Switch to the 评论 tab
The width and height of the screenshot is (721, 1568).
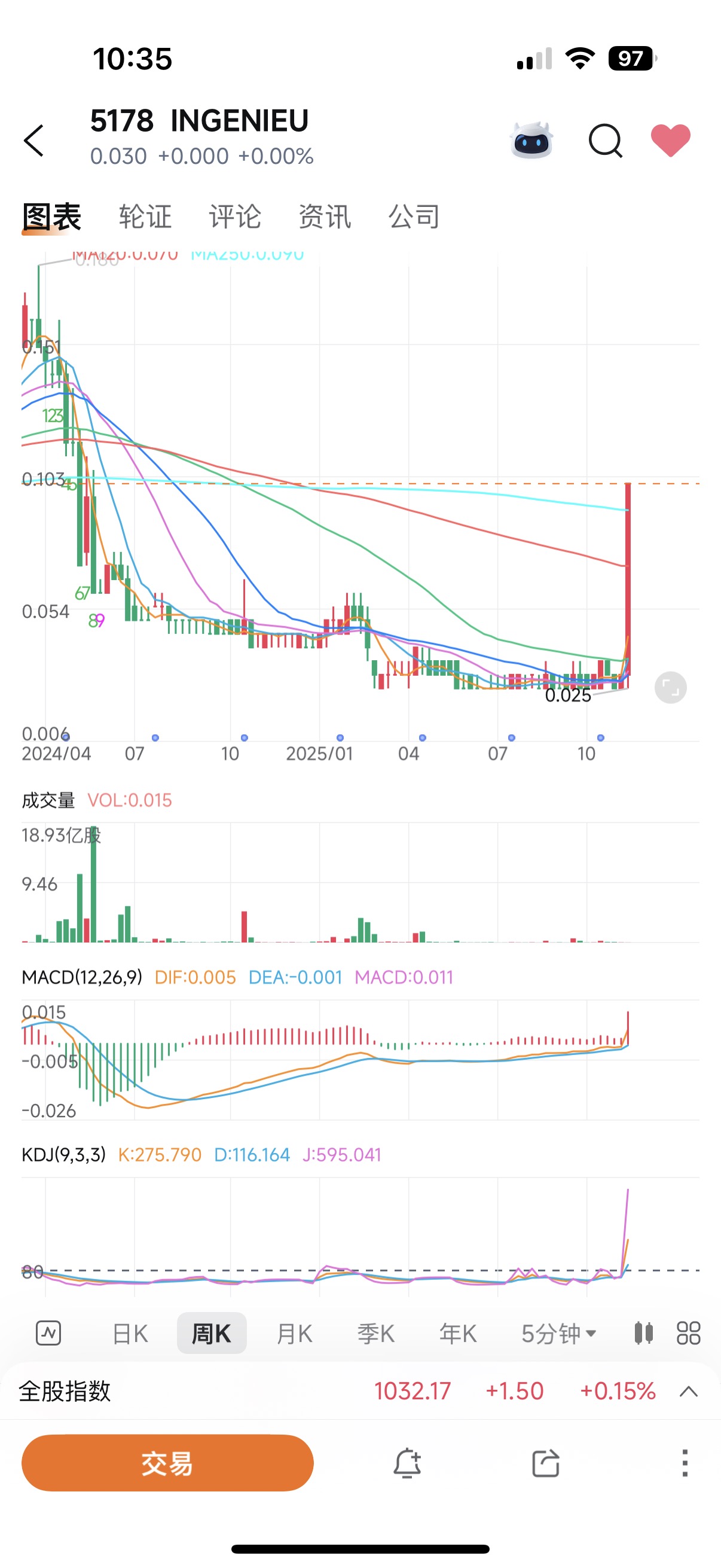pyautogui.click(x=235, y=216)
